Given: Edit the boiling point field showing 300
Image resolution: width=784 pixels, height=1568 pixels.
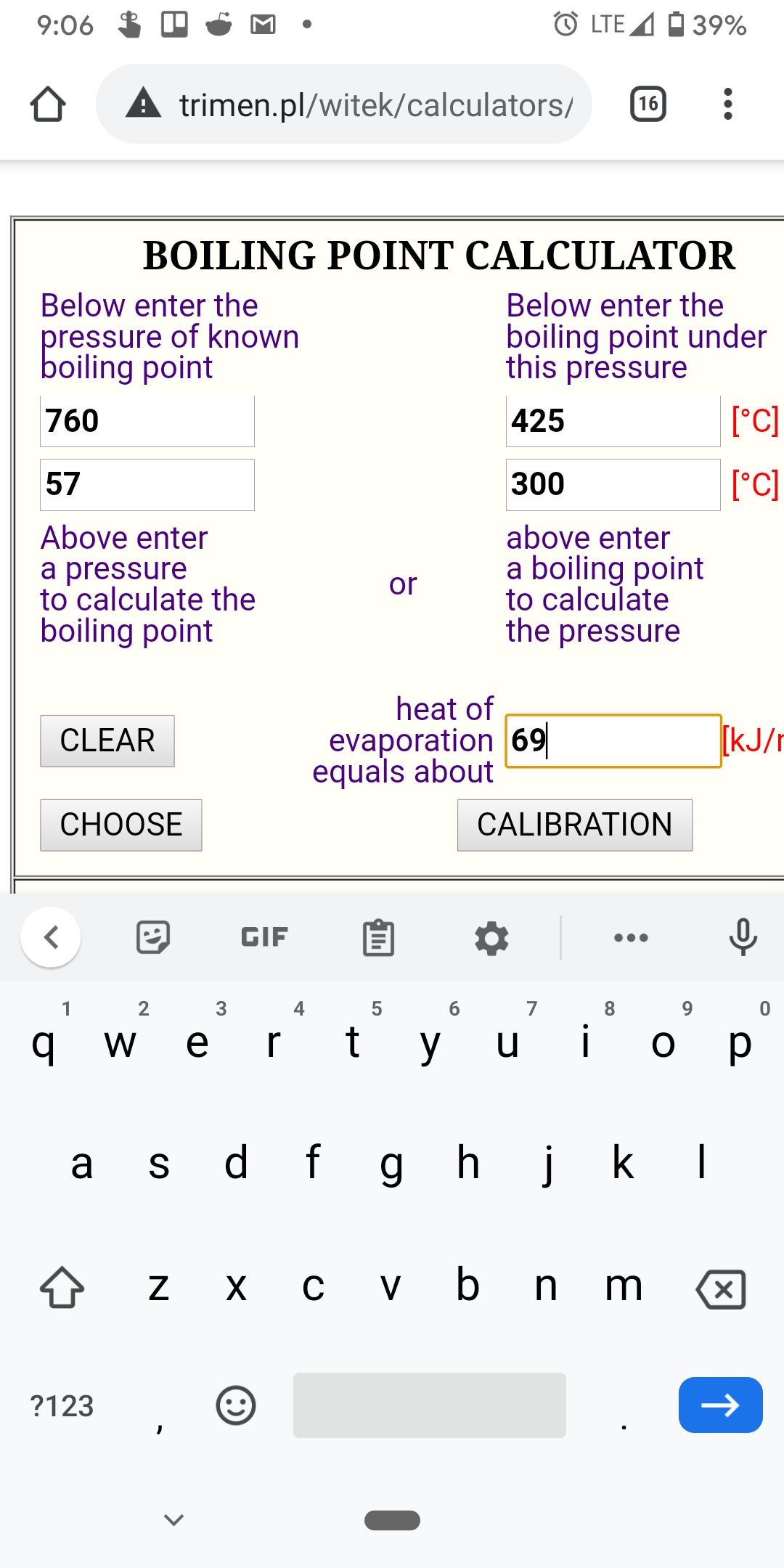Looking at the screenshot, I should [613, 484].
